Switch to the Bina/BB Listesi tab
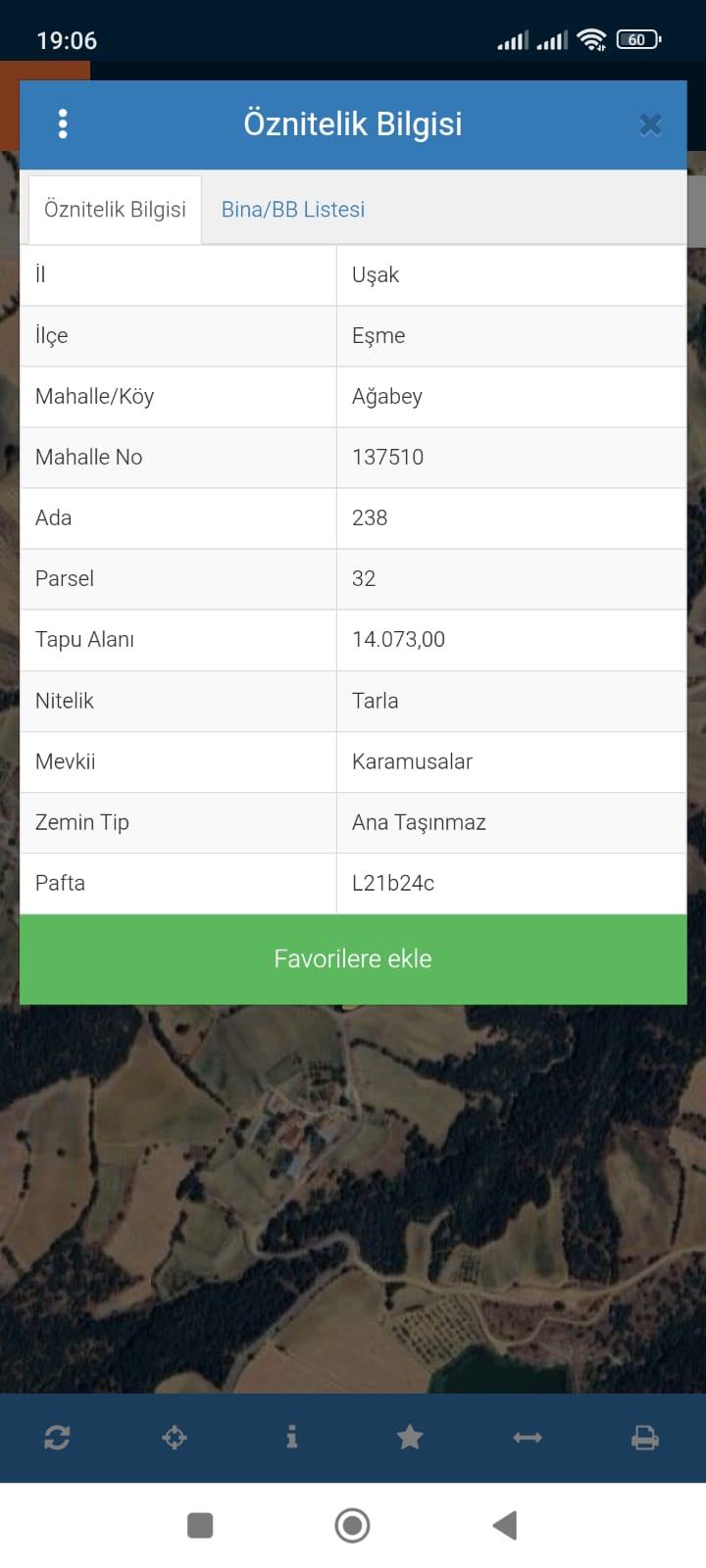This screenshot has height=1568, width=706. tap(293, 210)
